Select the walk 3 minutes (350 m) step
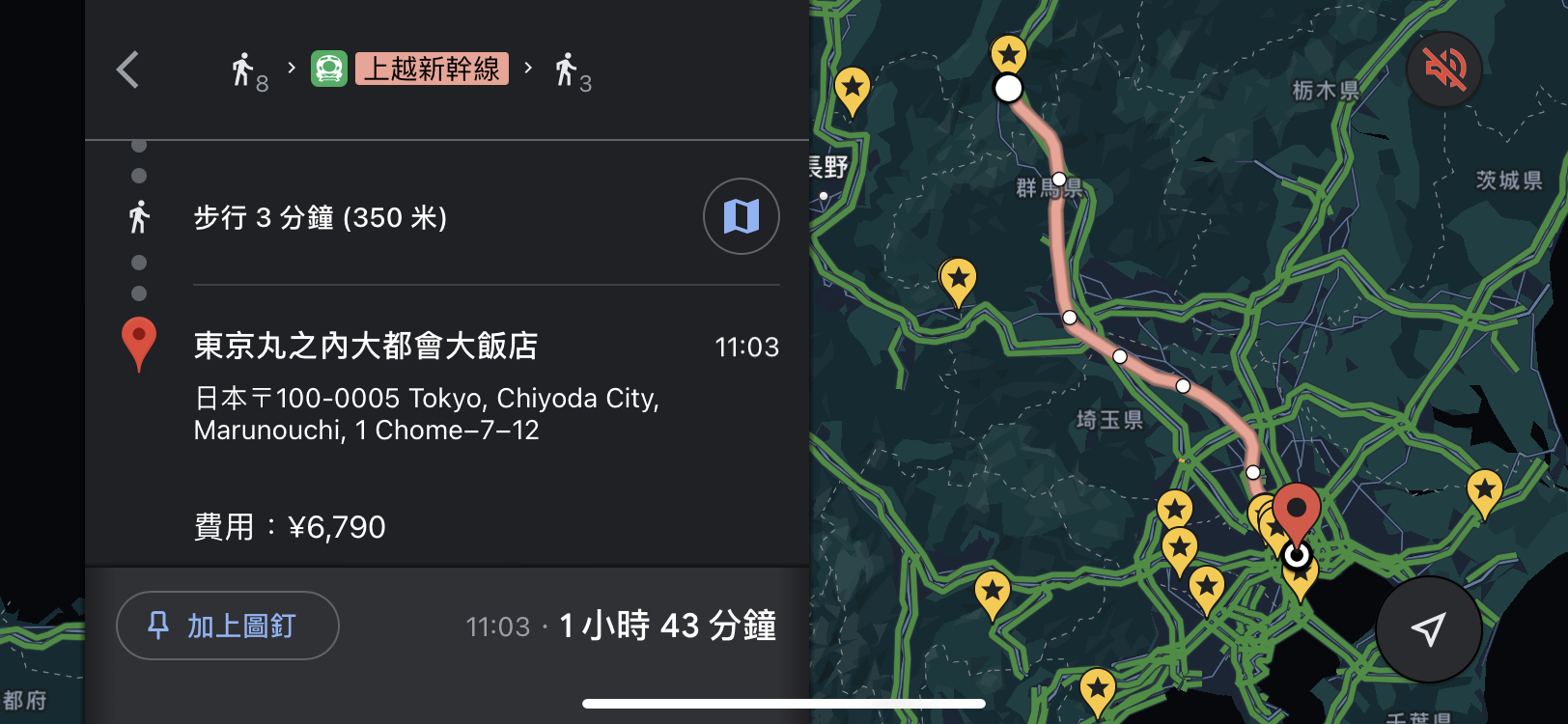 321,218
